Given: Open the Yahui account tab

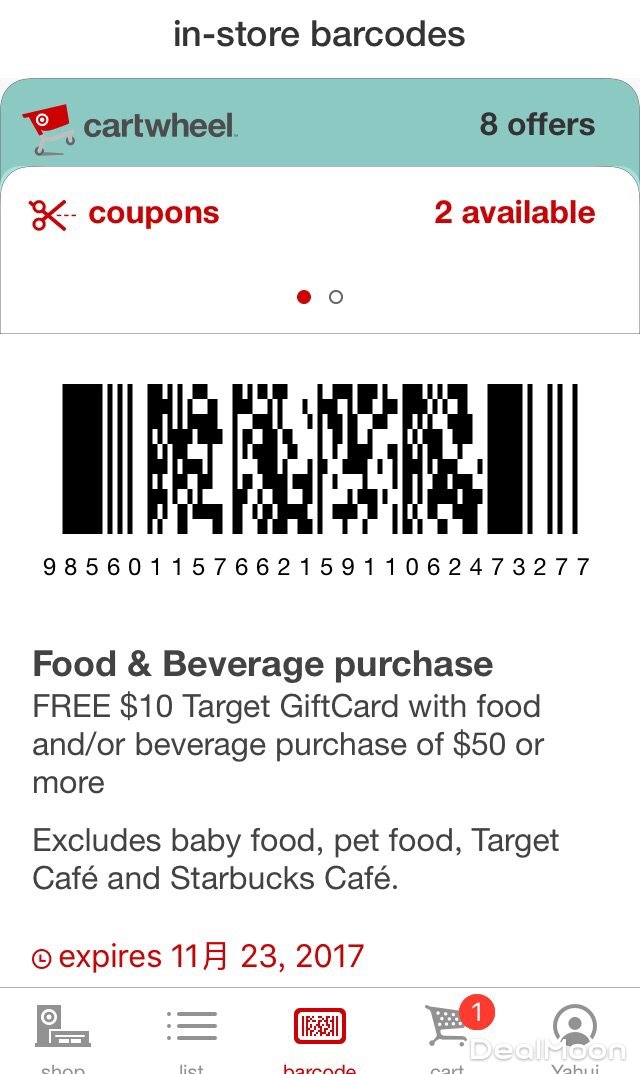Looking at the screenshot, I should tap(575, 1033).
